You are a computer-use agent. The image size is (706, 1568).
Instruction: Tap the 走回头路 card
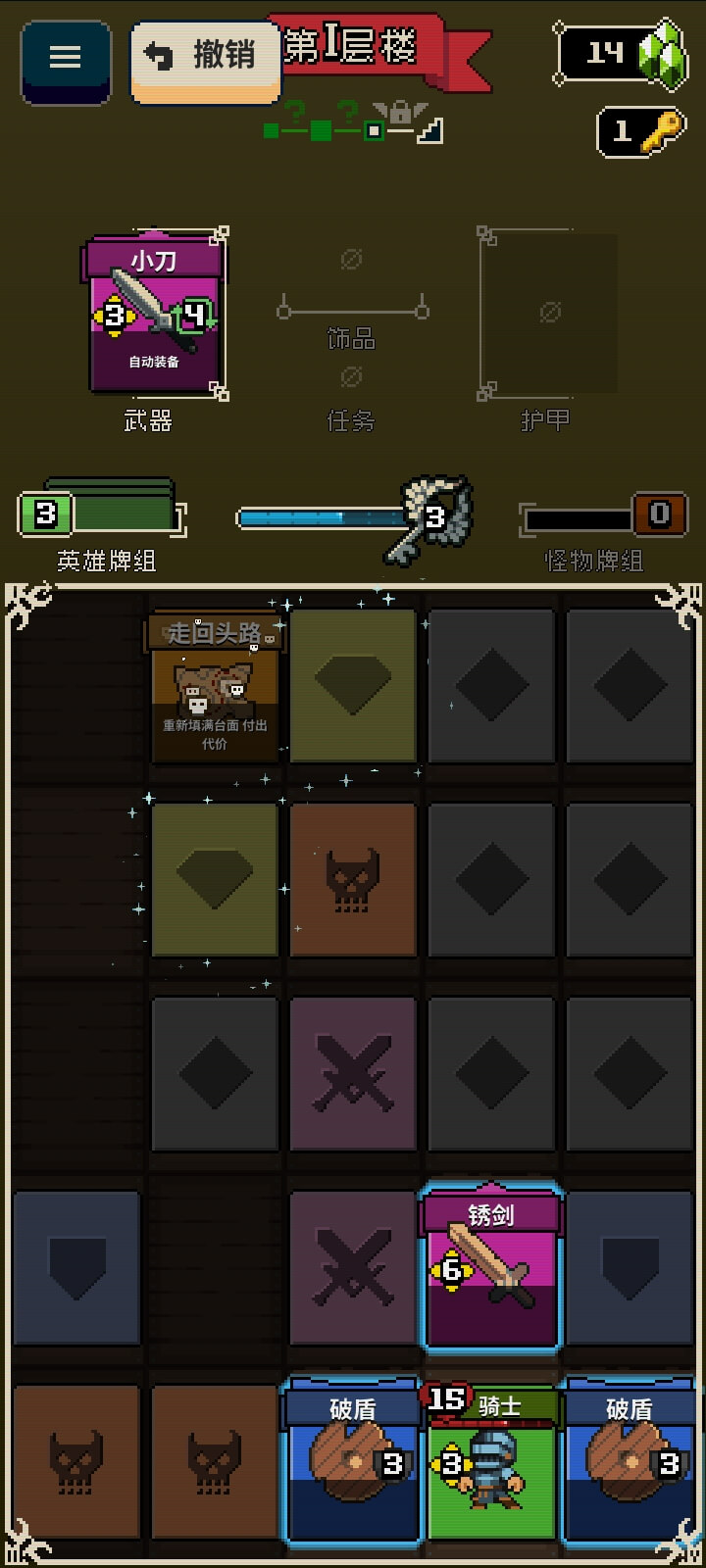215,686
